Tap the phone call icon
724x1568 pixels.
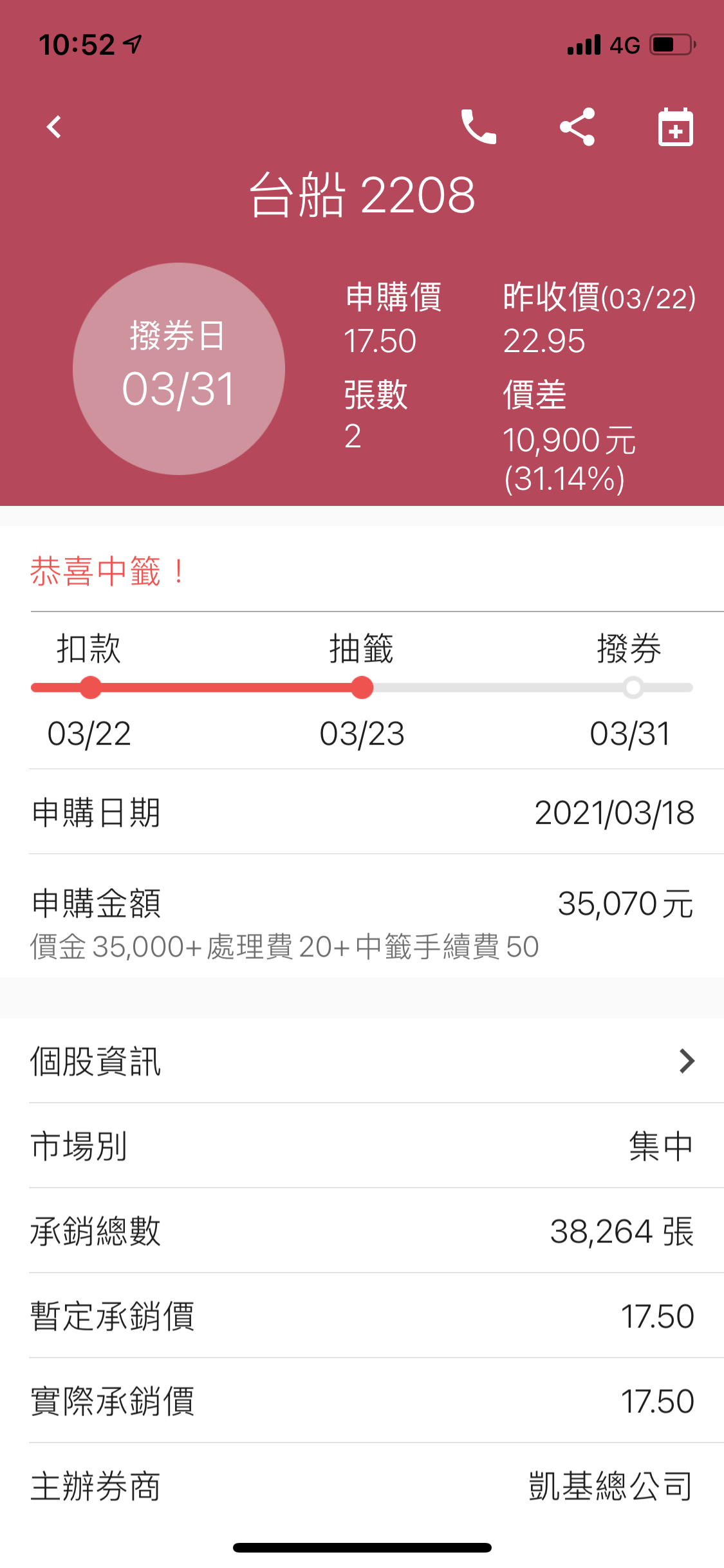pos(479,127)
